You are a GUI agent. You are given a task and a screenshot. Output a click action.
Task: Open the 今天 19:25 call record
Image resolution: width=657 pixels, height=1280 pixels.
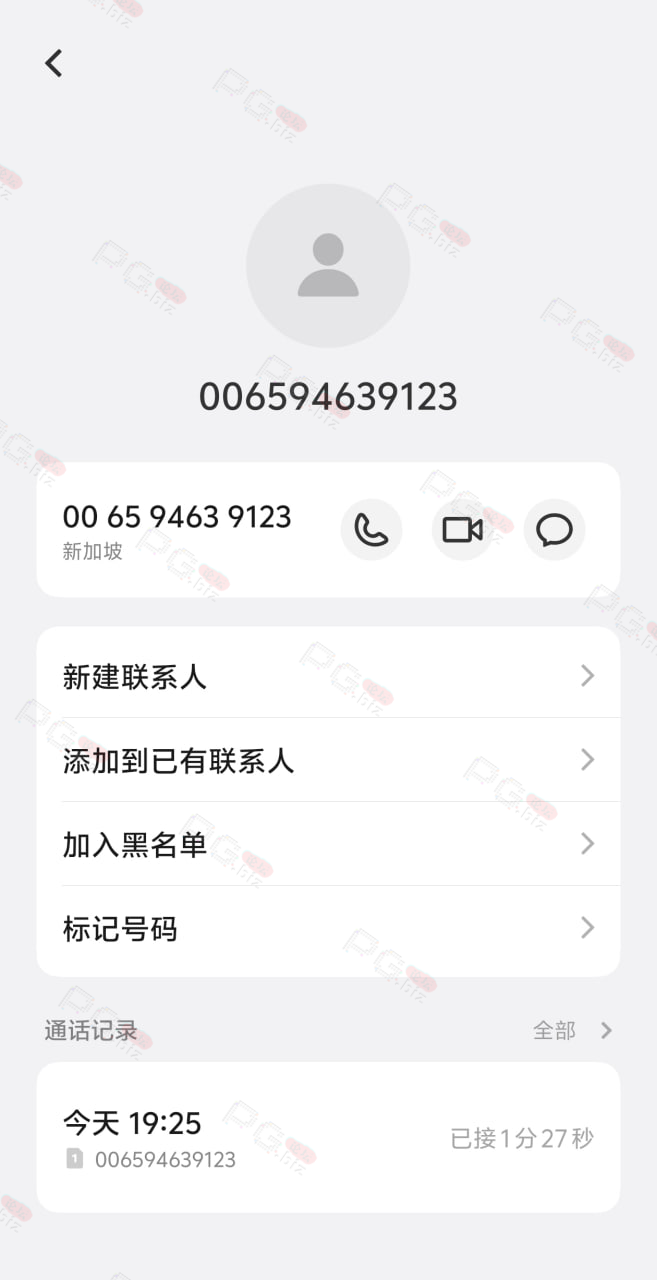(x=328, y=1137)
